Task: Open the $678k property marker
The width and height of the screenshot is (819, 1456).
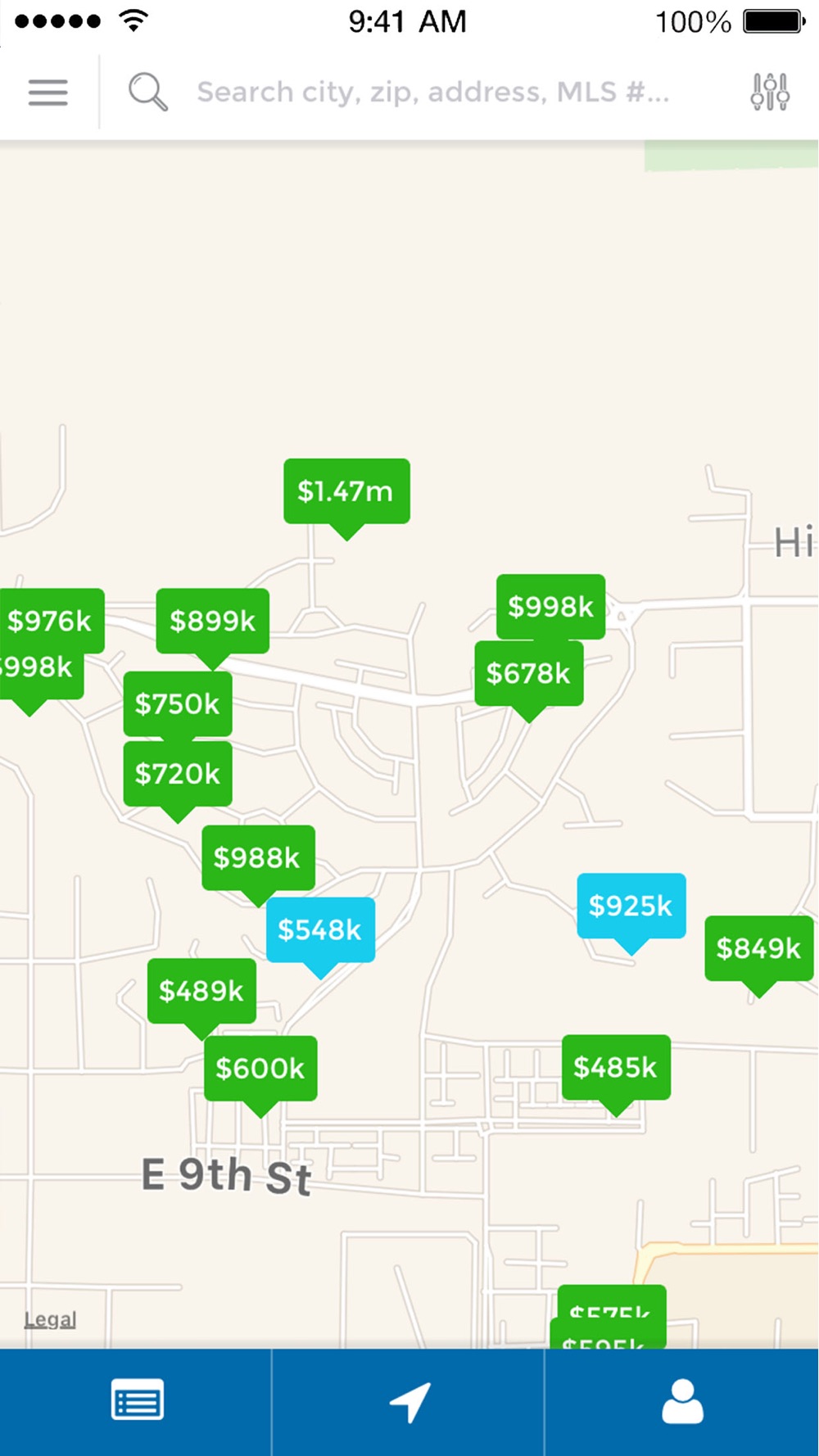Action: click(x=528, y=673)
